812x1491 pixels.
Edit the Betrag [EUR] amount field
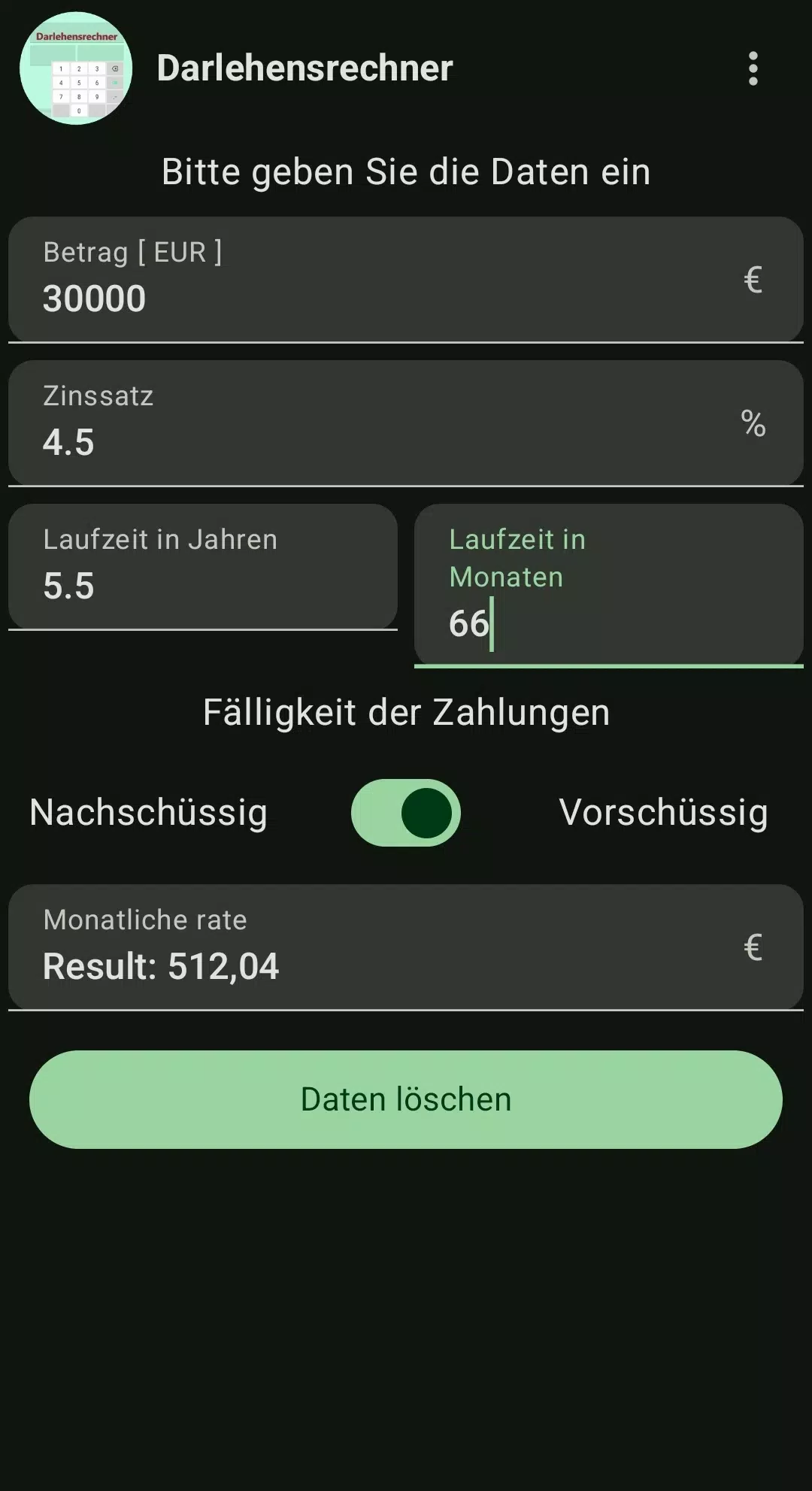[x=406, y=280]
